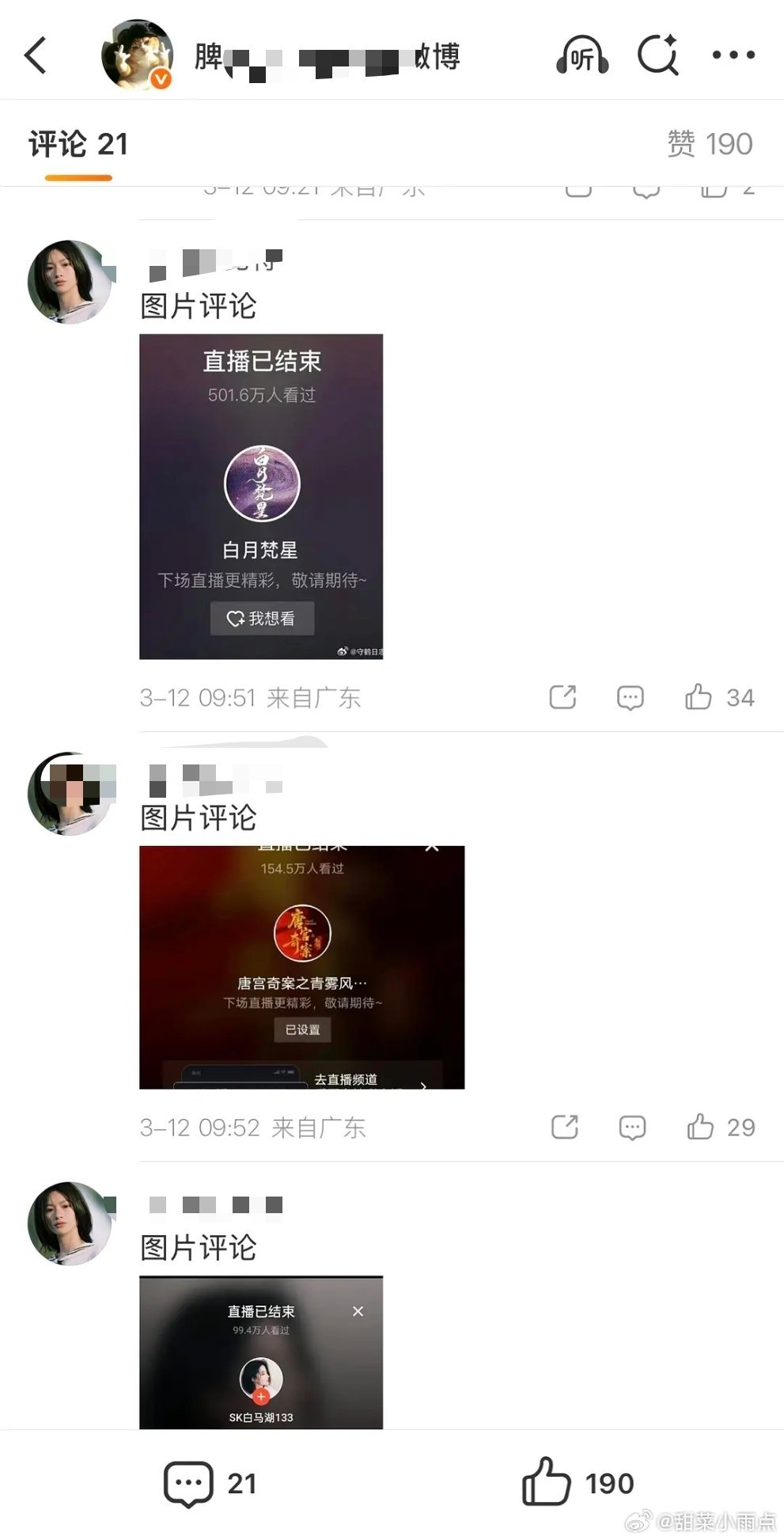Toggle the 190 like button at bottom
This screenshot has height=1540, width=784.
coord(548,1482)
